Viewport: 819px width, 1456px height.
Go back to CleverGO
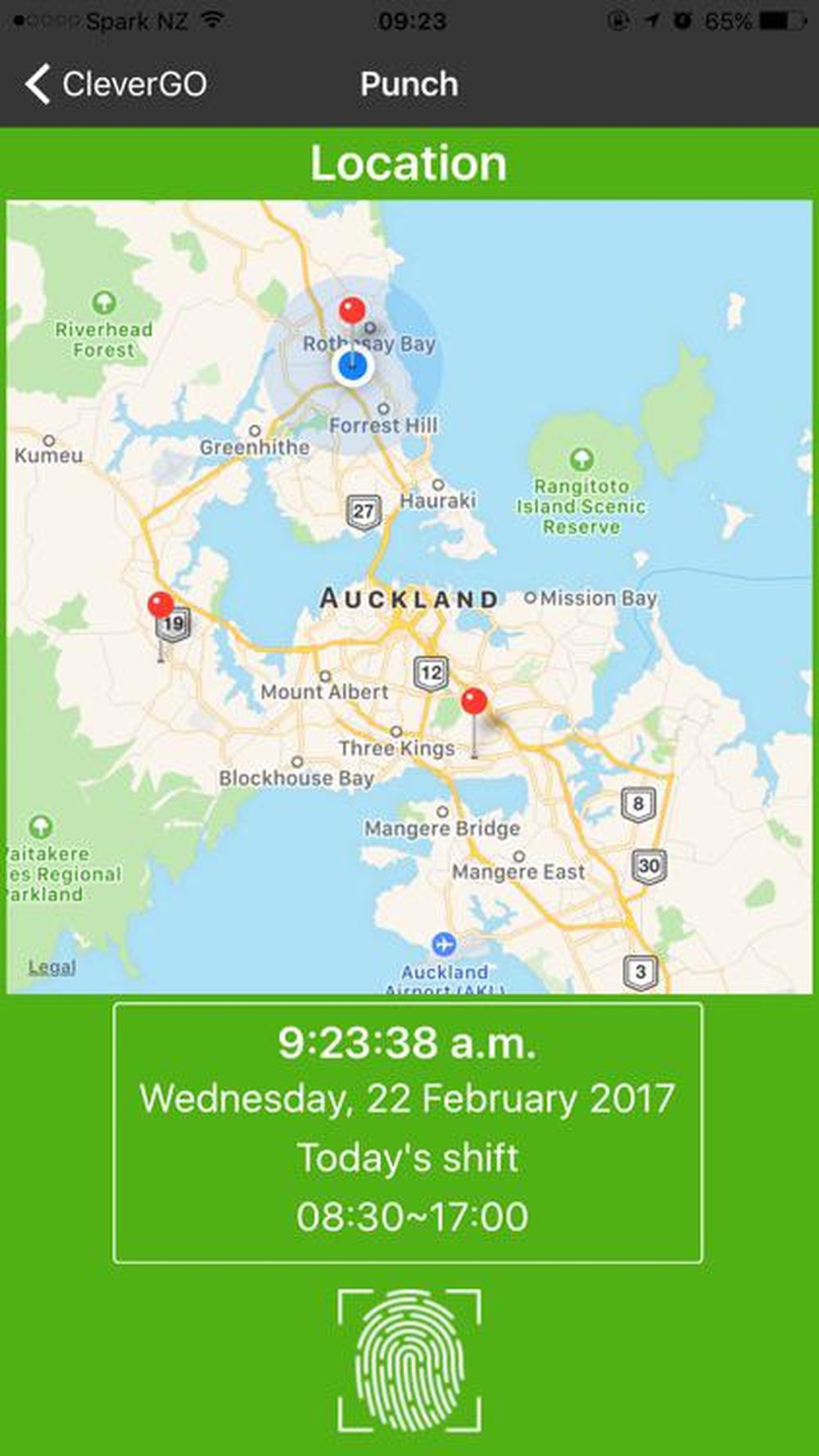point(115,84)
